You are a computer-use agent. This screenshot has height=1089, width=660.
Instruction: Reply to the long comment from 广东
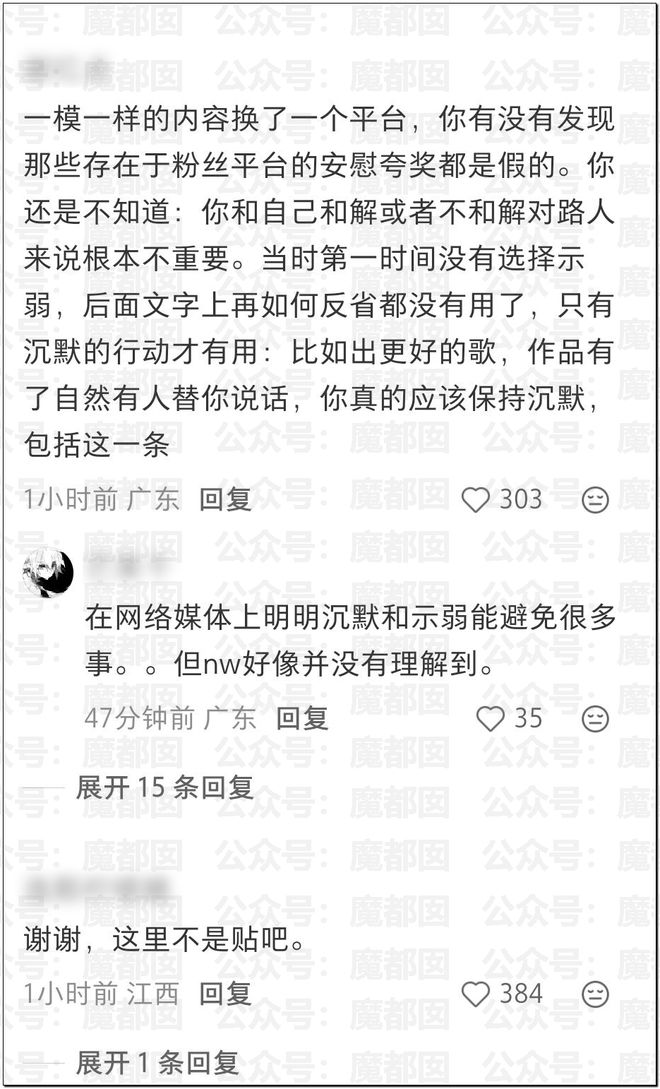225,500
